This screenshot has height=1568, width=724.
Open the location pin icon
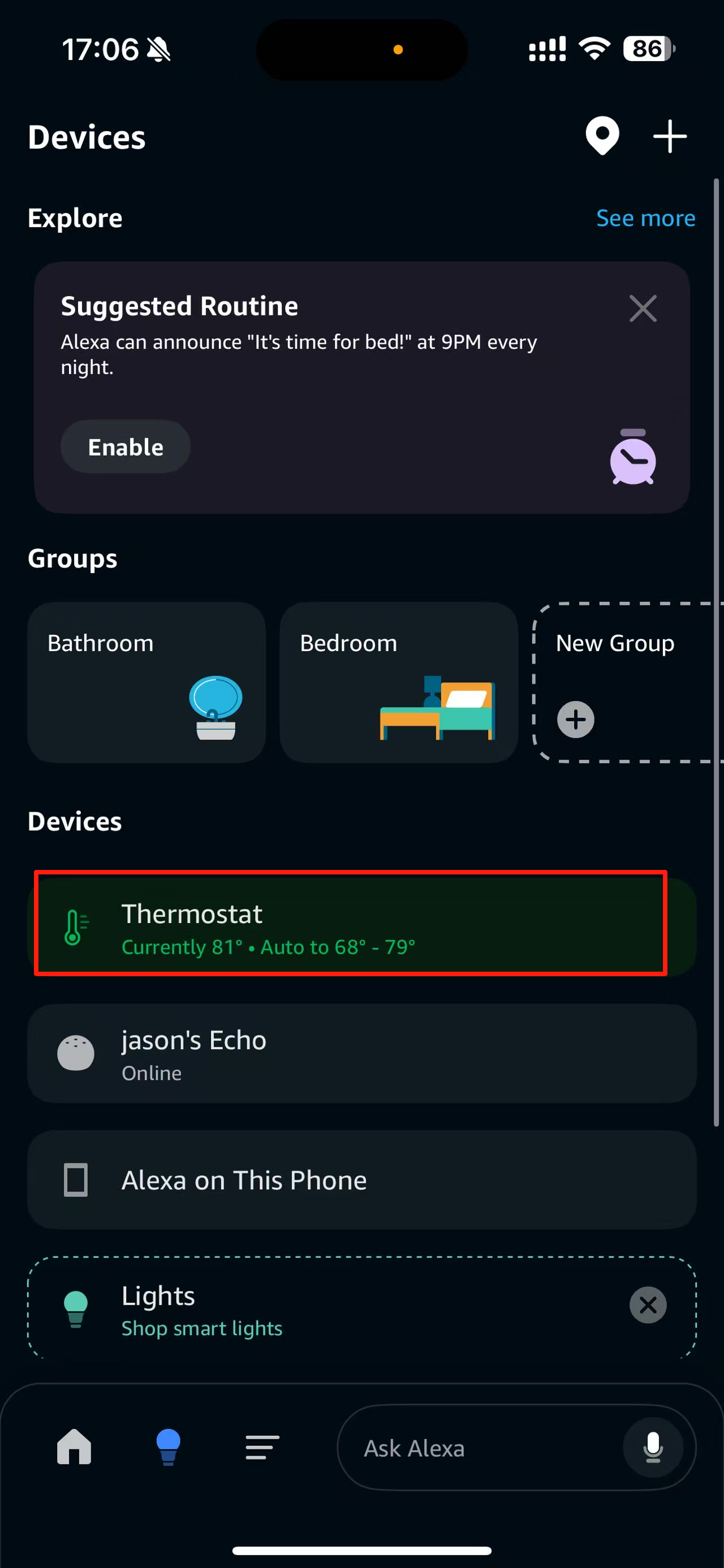tap(602, 135)
